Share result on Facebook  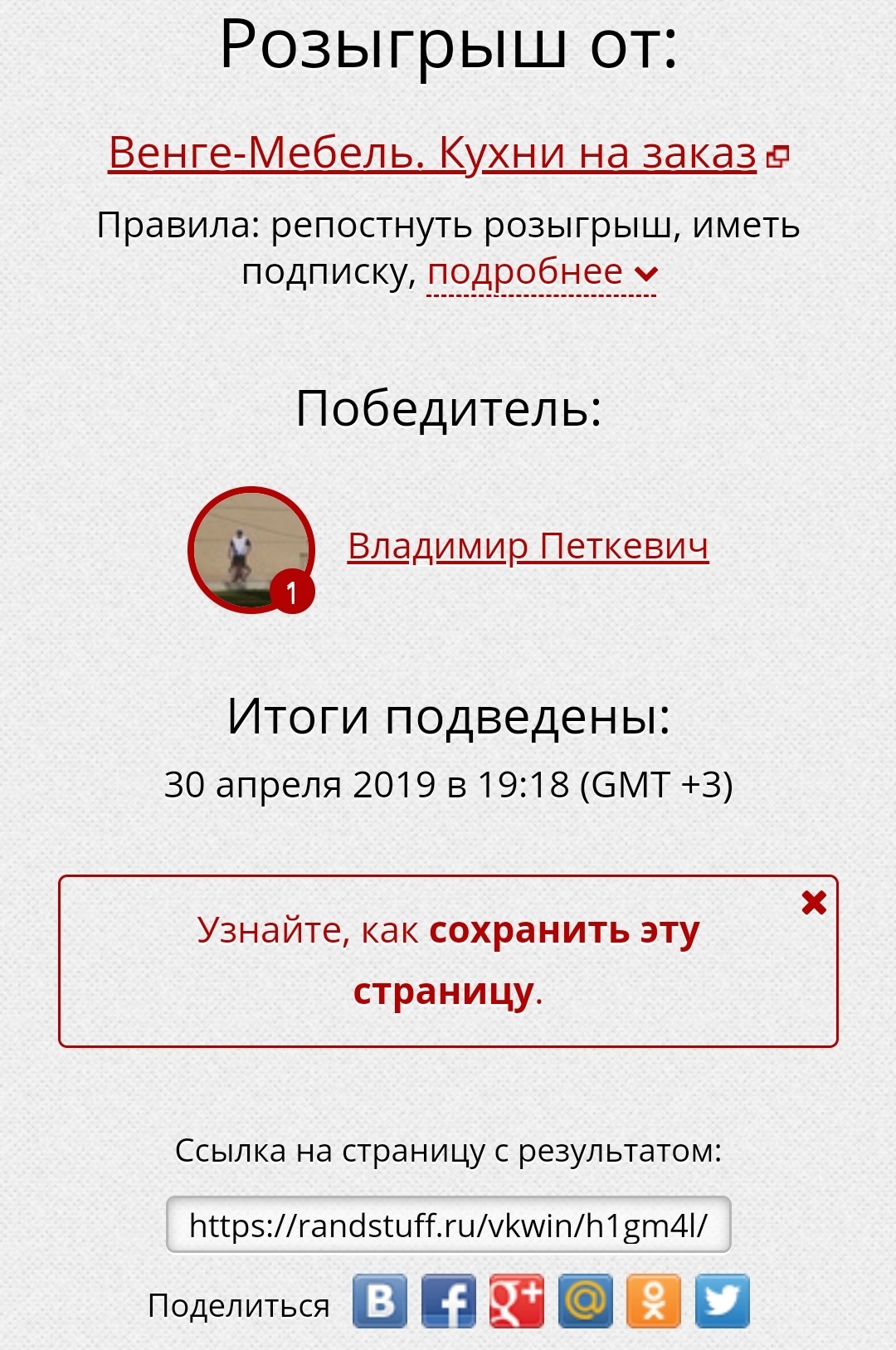449,1301
